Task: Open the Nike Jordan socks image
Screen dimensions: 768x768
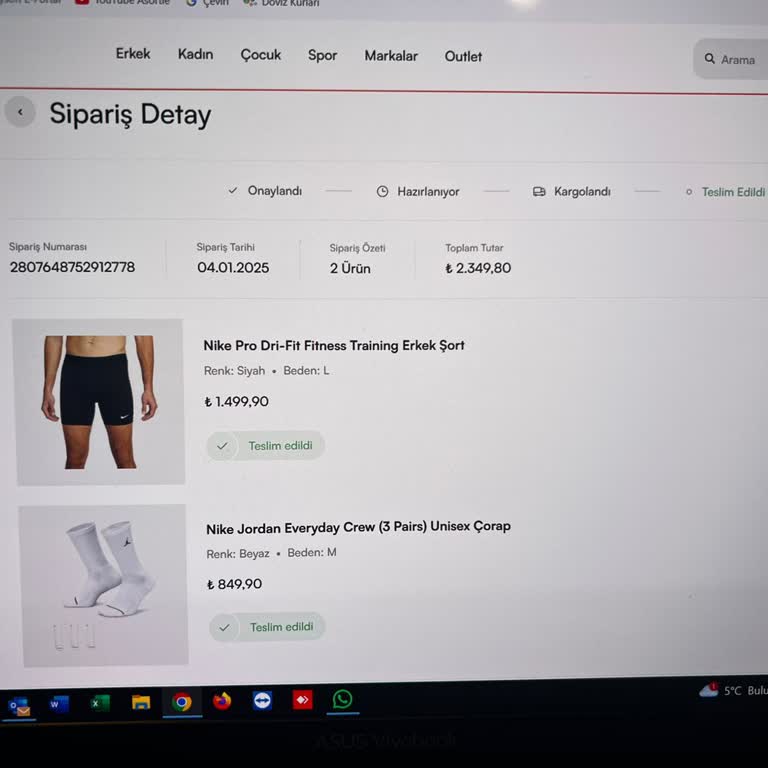Action: pyautogui.click(x=103, y=585)
